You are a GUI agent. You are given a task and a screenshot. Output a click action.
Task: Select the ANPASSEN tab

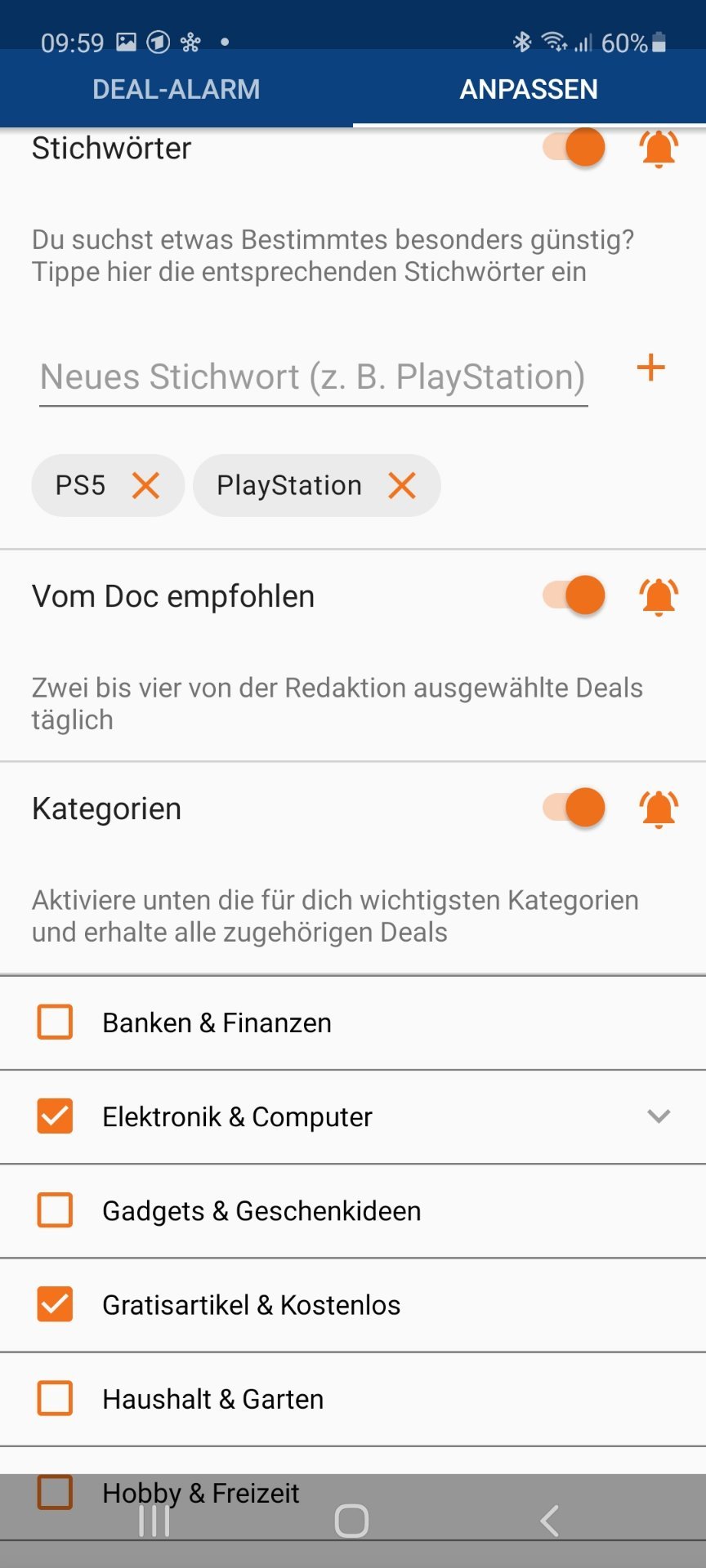pos(529,89)
